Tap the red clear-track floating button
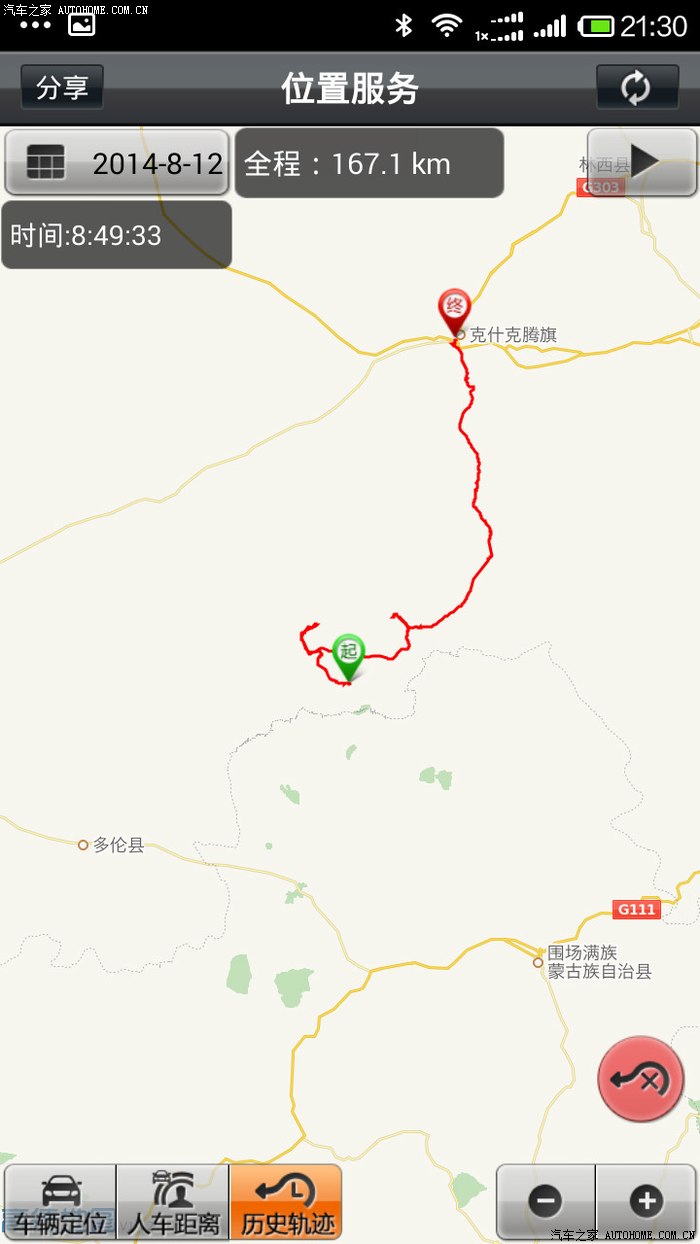The width and height of the screenshot is (700, 1244). pyautogui.click(x=640, y=1079)
